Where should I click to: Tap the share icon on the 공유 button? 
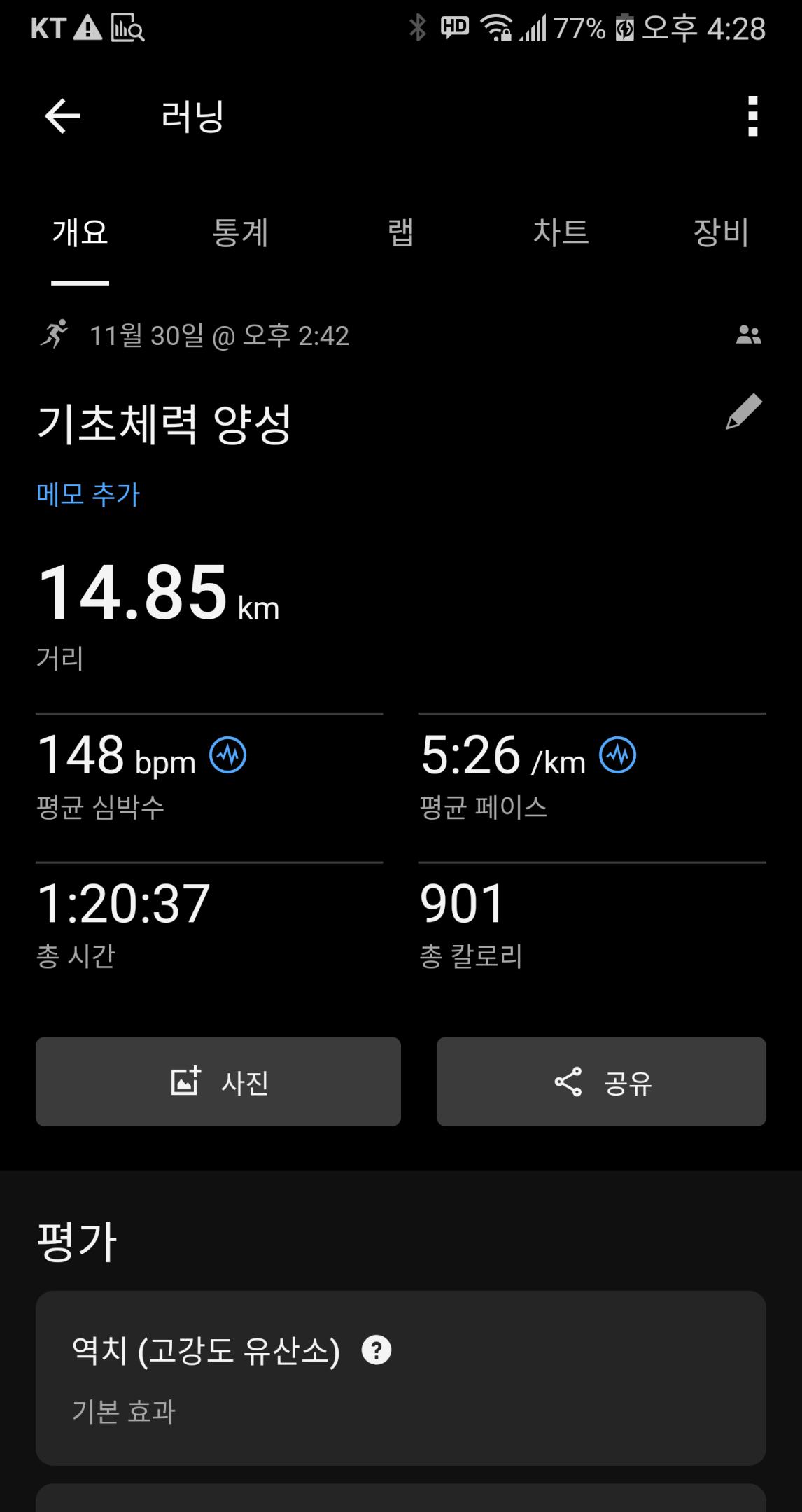click(568, 1082)
